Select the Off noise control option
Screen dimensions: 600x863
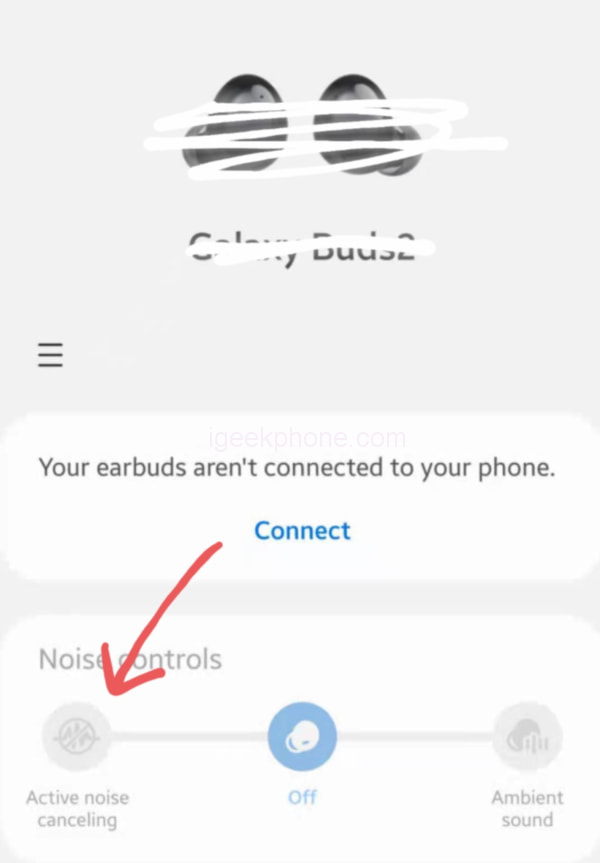click(x=302, y=738)
